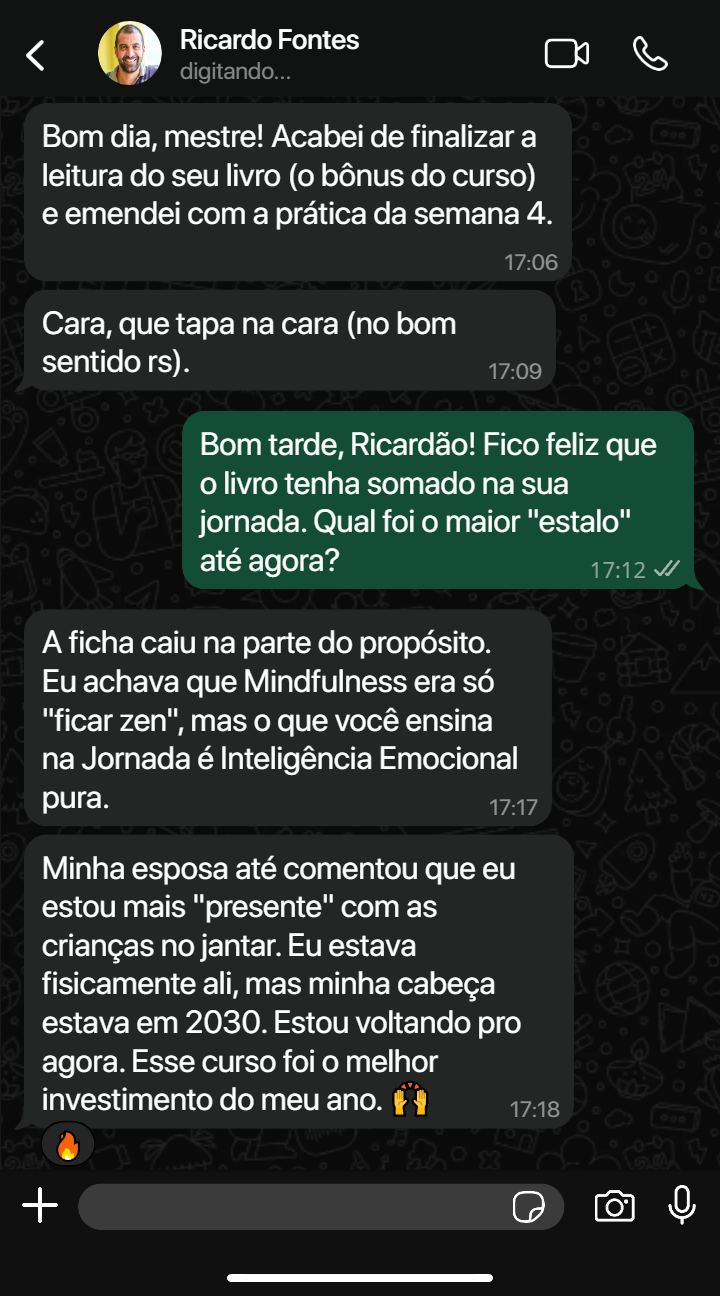Start a voice call with Ricardo
The height and width of the screenshot is (1296, 720).
650,54
